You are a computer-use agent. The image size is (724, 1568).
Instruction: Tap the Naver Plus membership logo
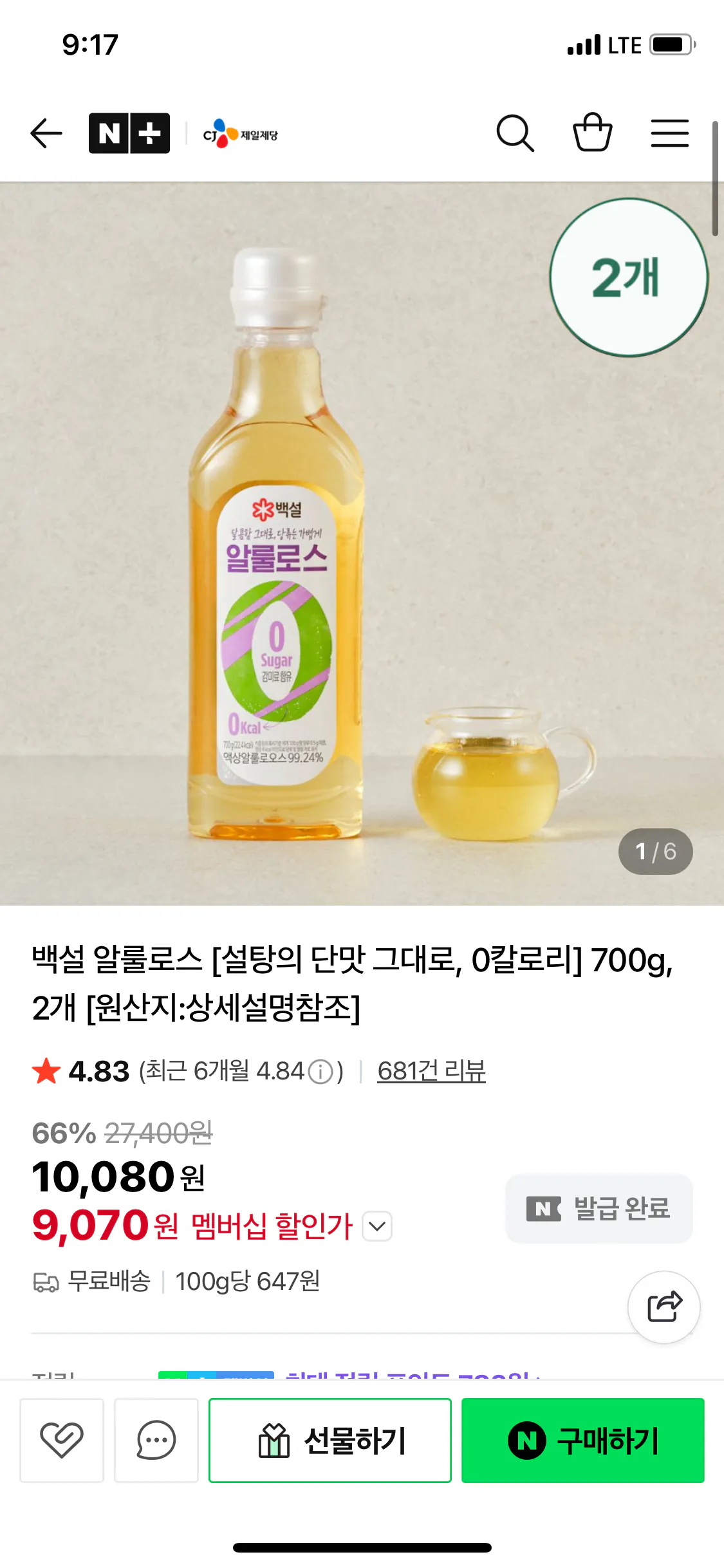(129, 133)
